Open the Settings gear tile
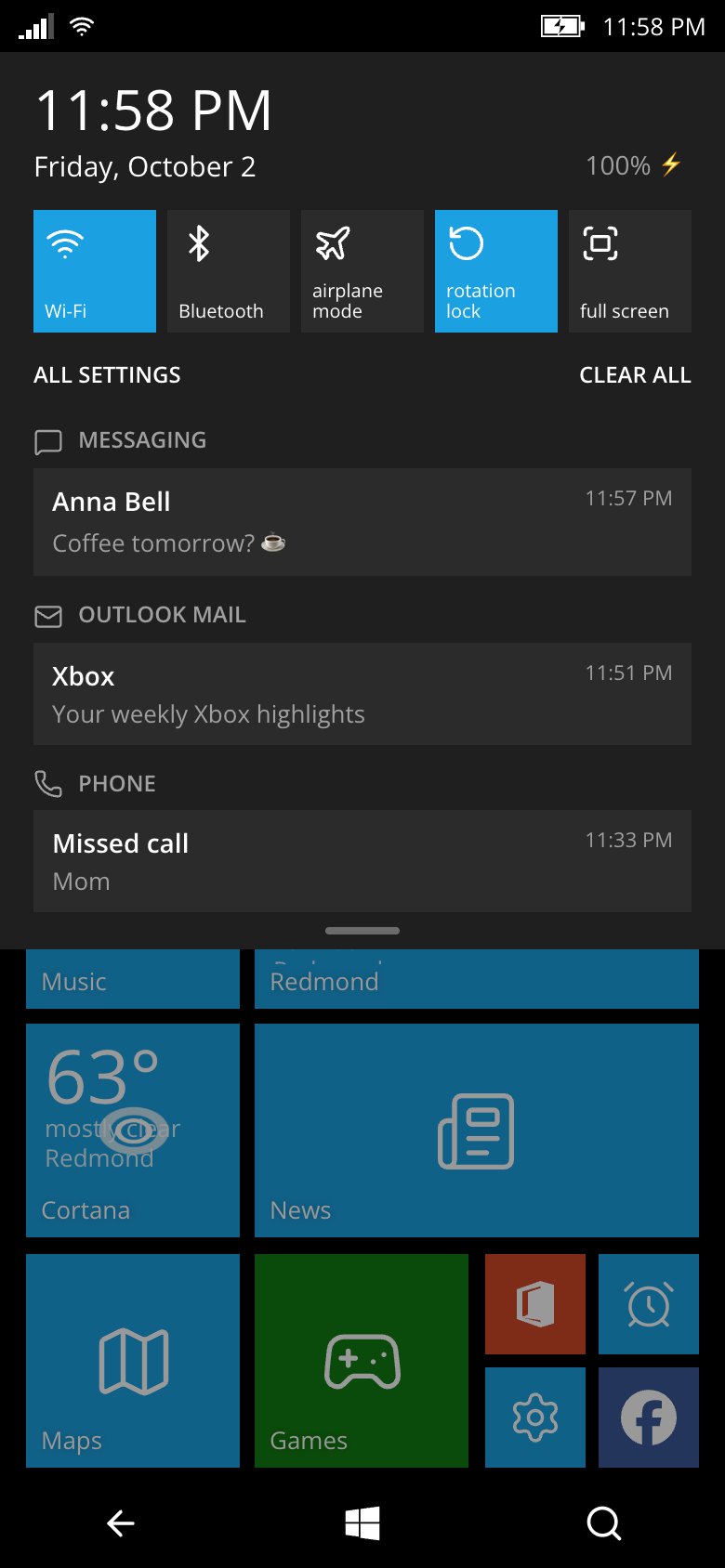Viewport: 725px width, 1568px height. click(x=535, y=1418)
